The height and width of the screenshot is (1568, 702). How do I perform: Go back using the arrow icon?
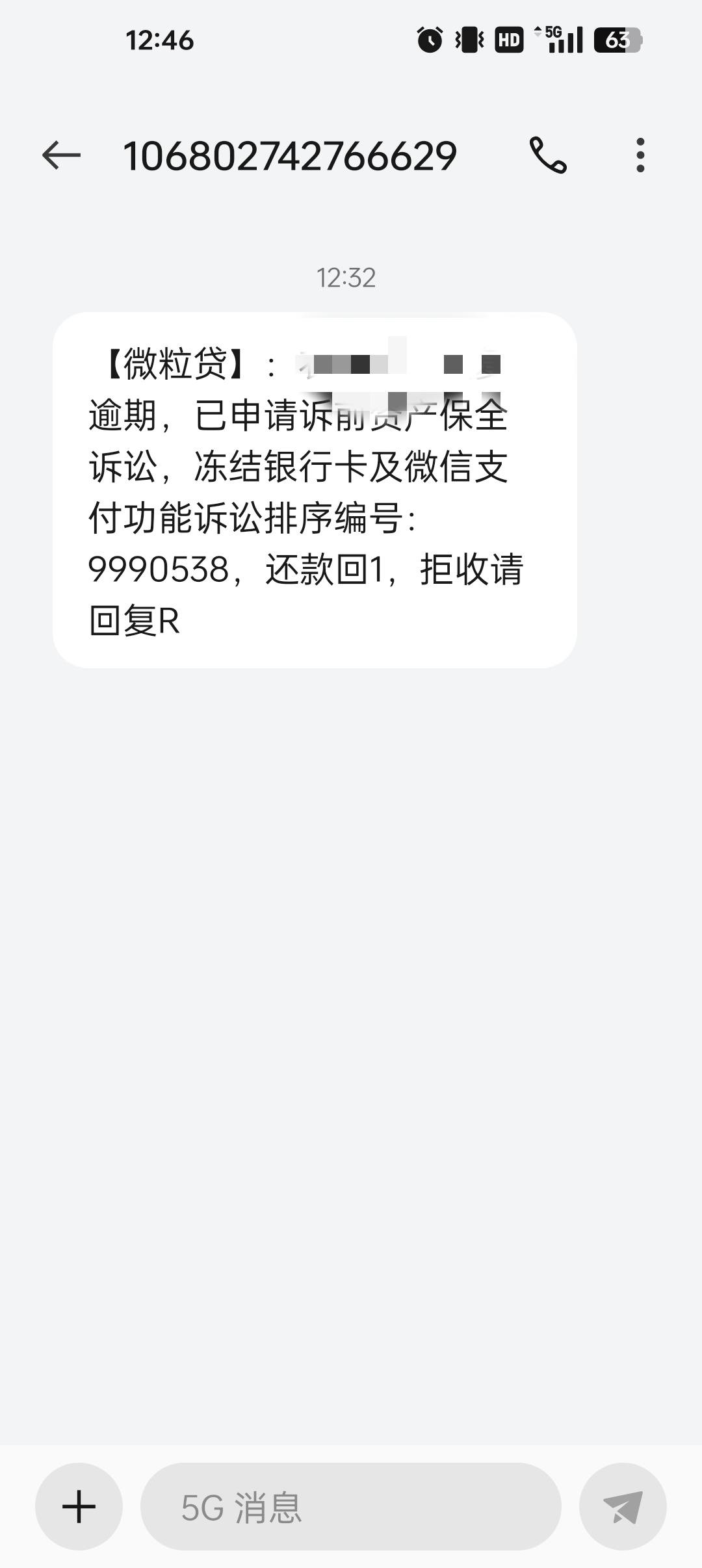[61, 156]
